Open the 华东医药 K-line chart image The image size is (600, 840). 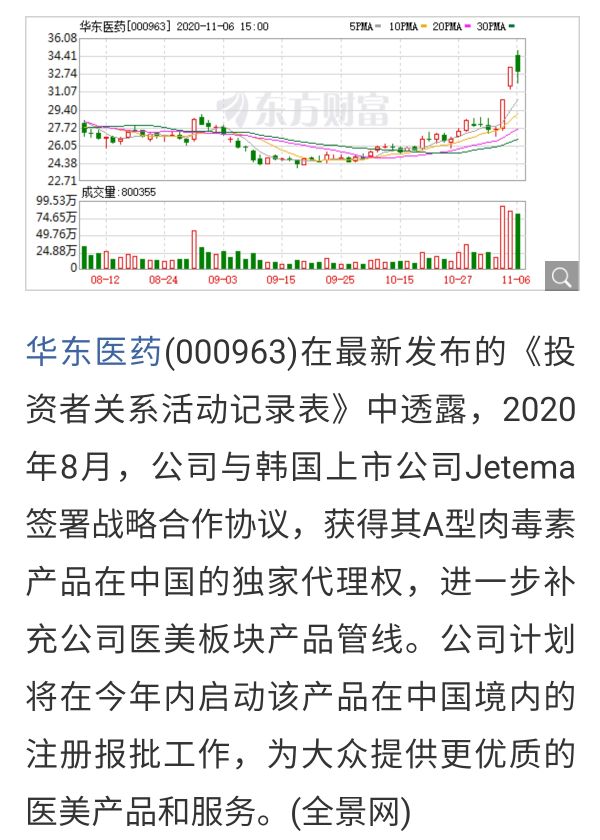[300, 150]
